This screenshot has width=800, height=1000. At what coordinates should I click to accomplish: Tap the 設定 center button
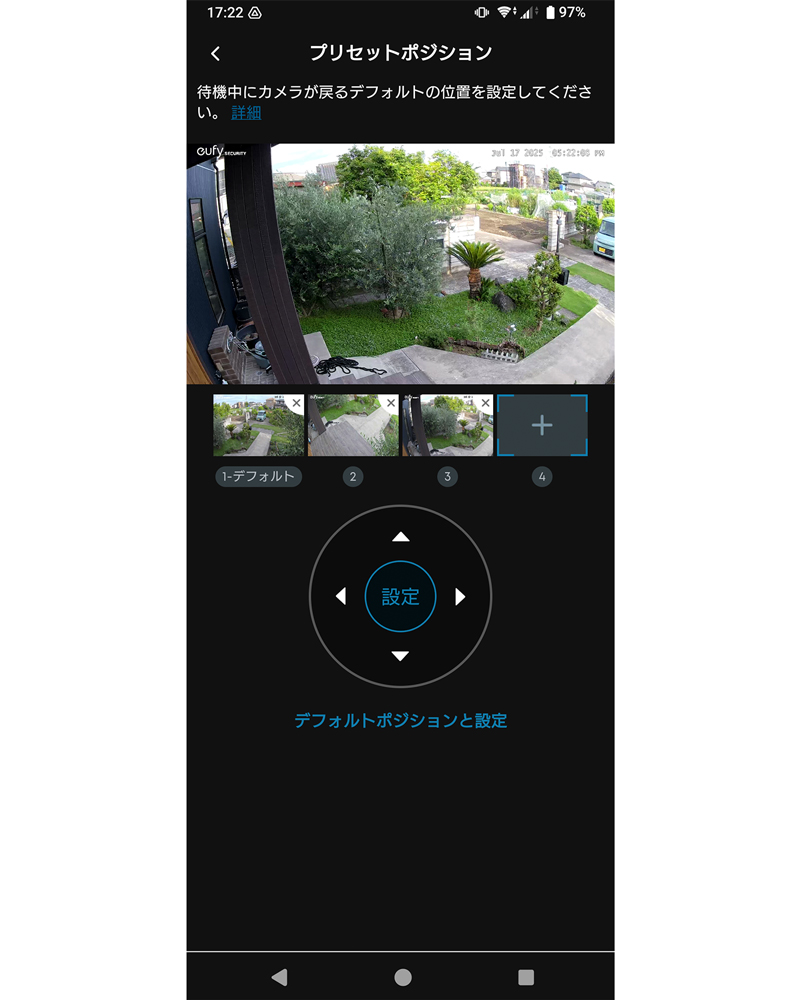[400, 597]
